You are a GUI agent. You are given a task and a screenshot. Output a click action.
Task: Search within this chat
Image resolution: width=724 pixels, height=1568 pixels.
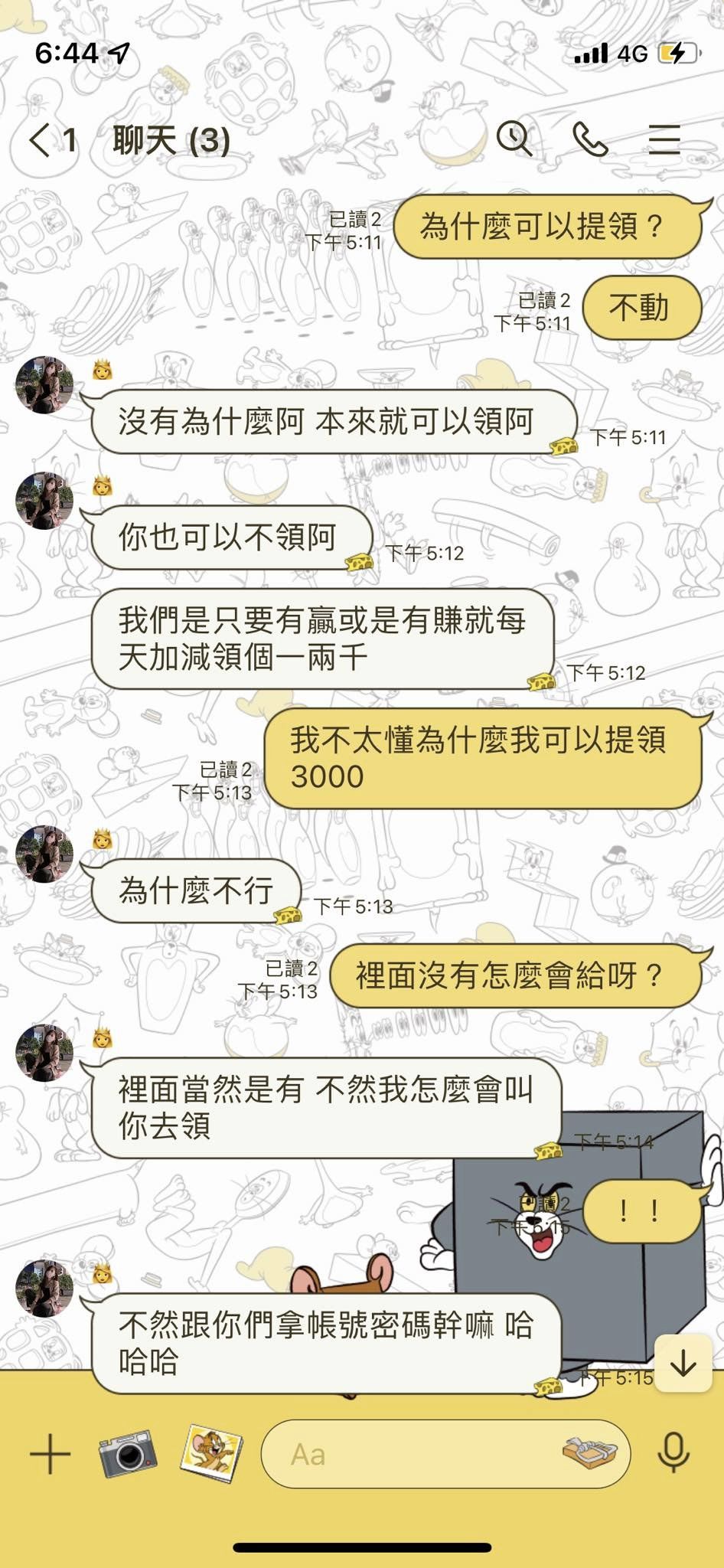click(514, 139)
